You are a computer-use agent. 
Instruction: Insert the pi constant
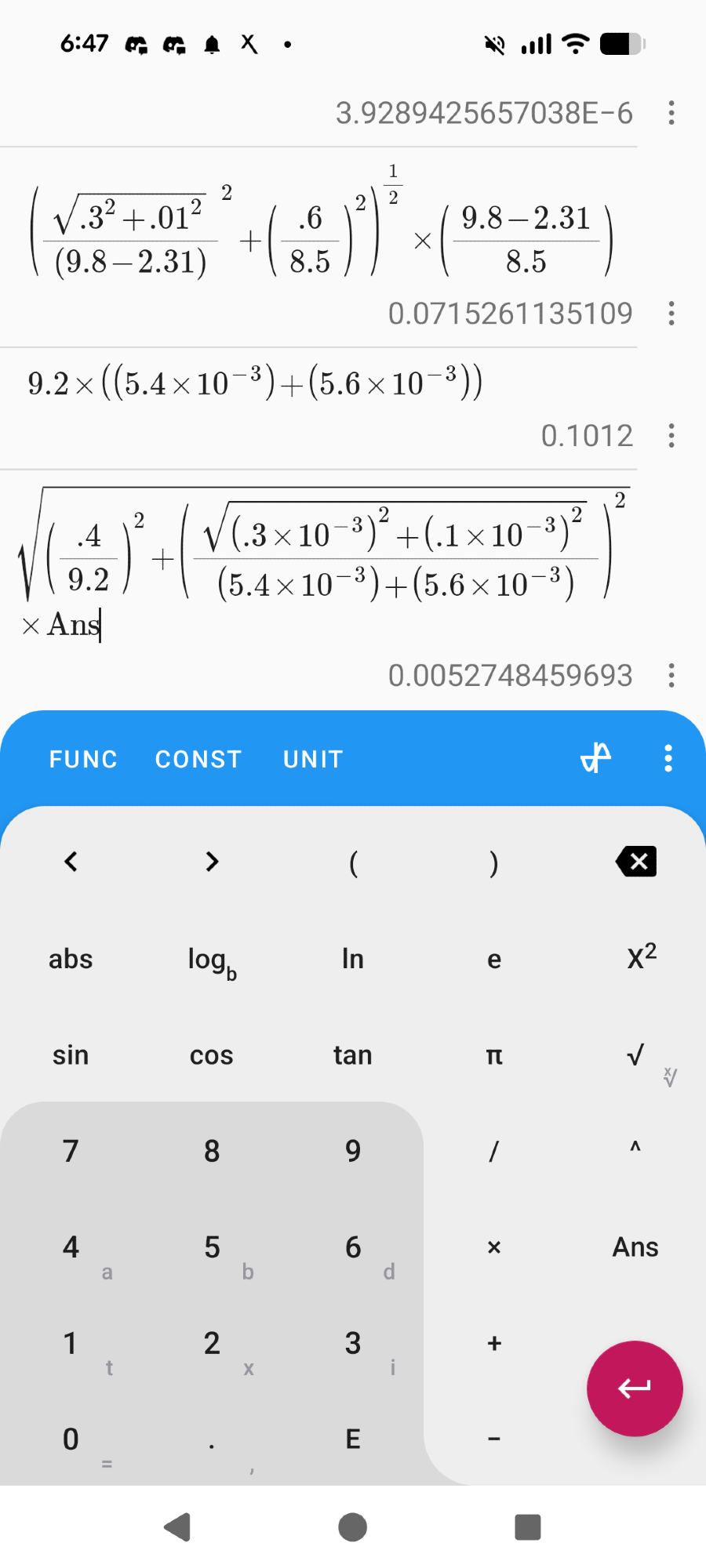point(494,1054)
